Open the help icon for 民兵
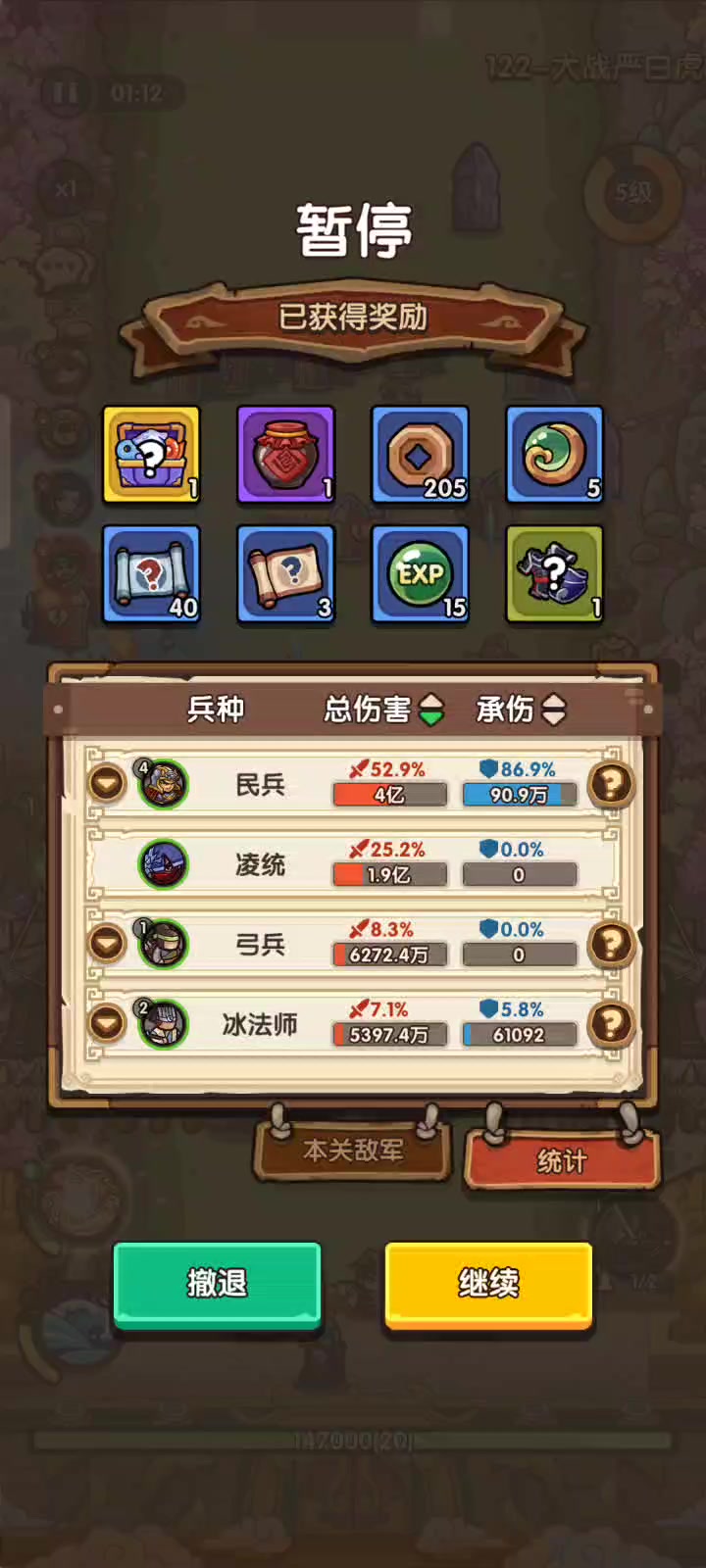 pyautogui.click(x=610, y=784)
